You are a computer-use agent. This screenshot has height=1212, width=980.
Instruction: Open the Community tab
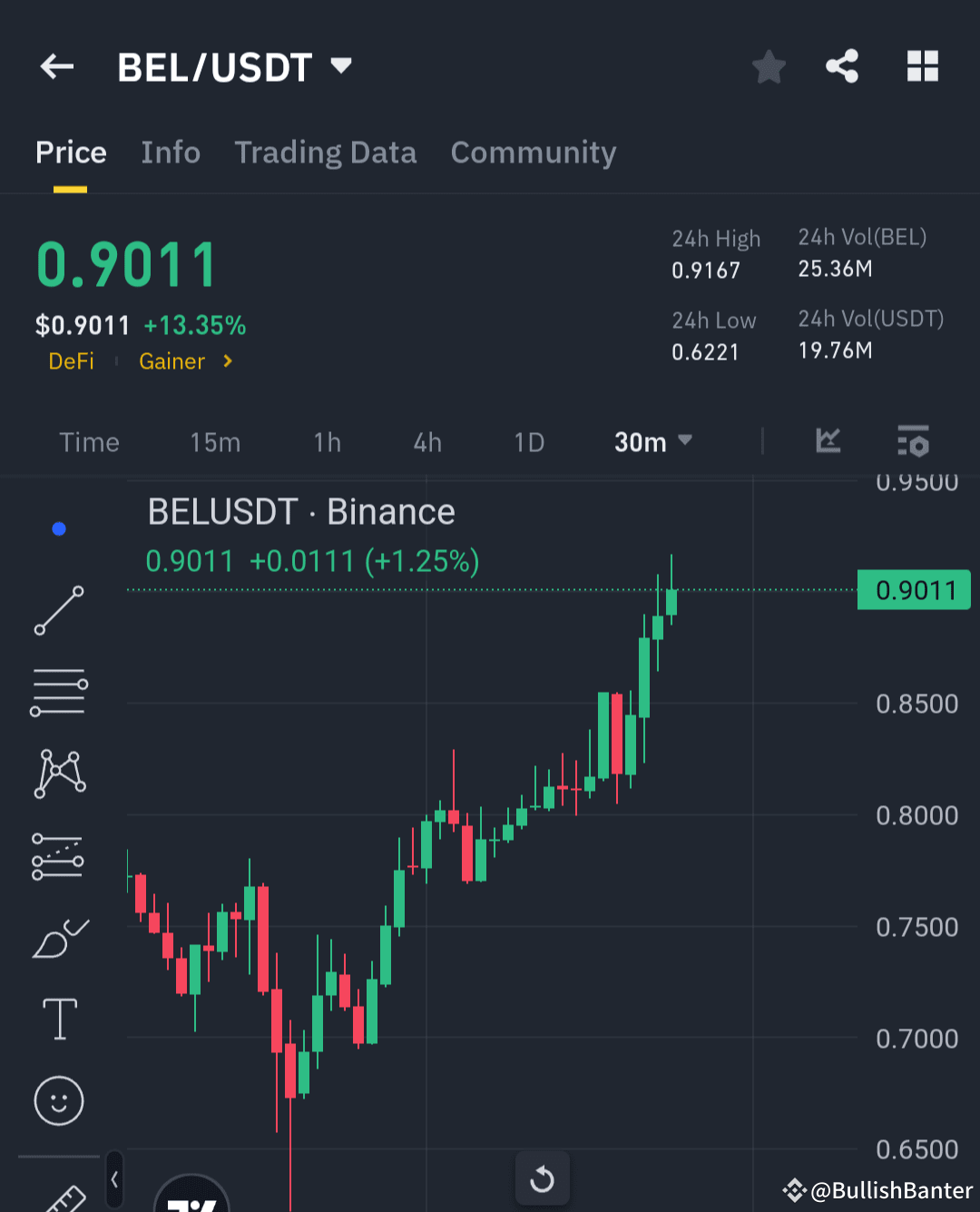(533, 153)
